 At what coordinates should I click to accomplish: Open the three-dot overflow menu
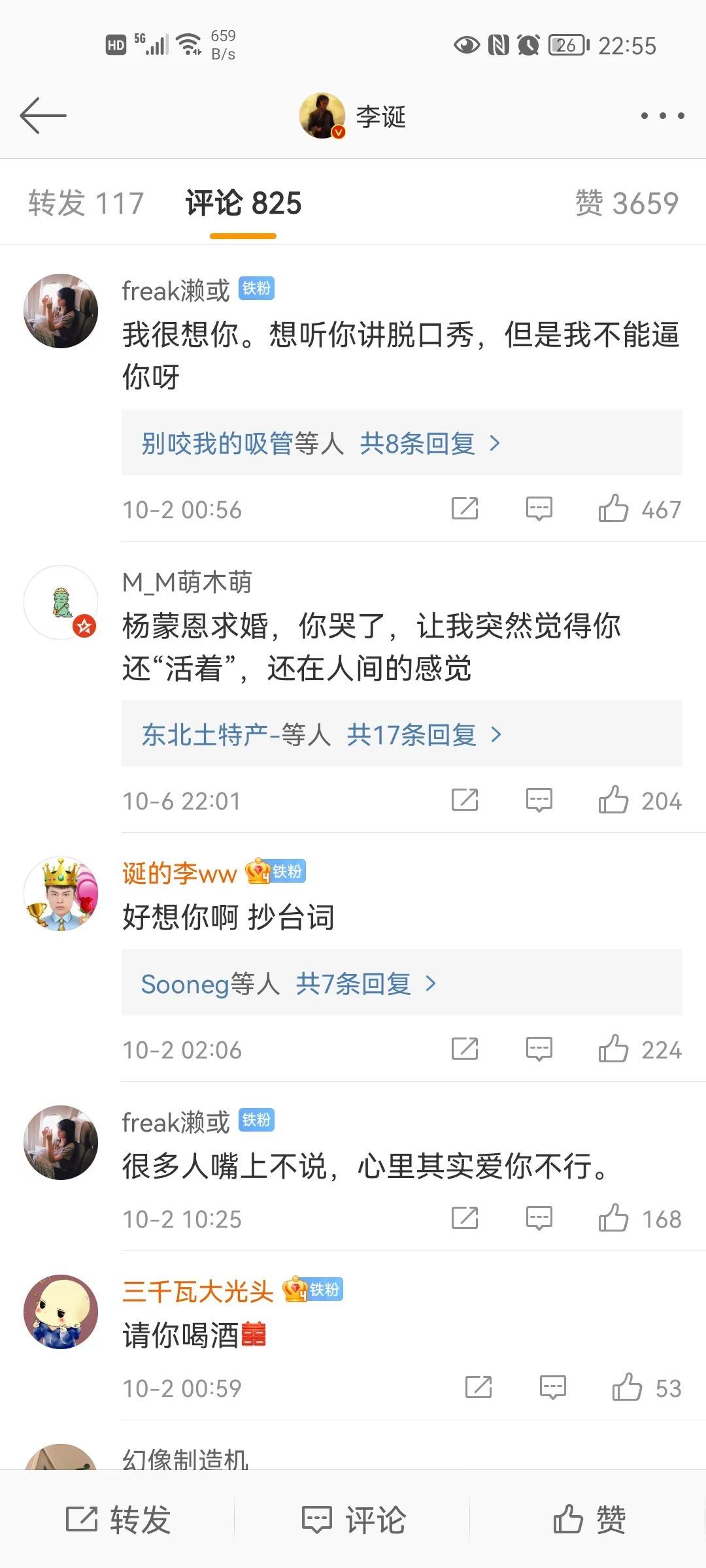pos(662,116)
